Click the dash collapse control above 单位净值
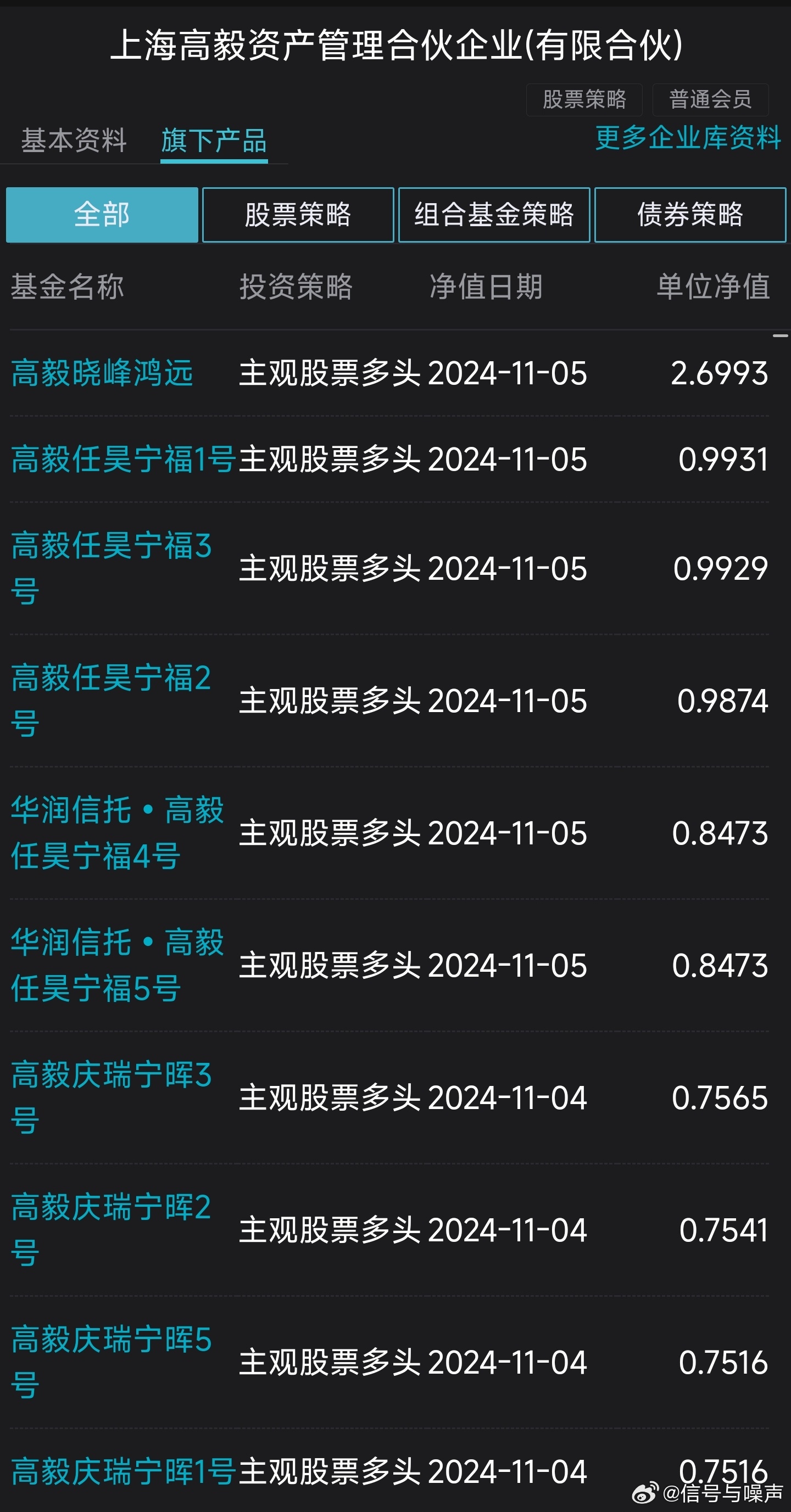This screenshot has height=1512, width=791. 782,337
